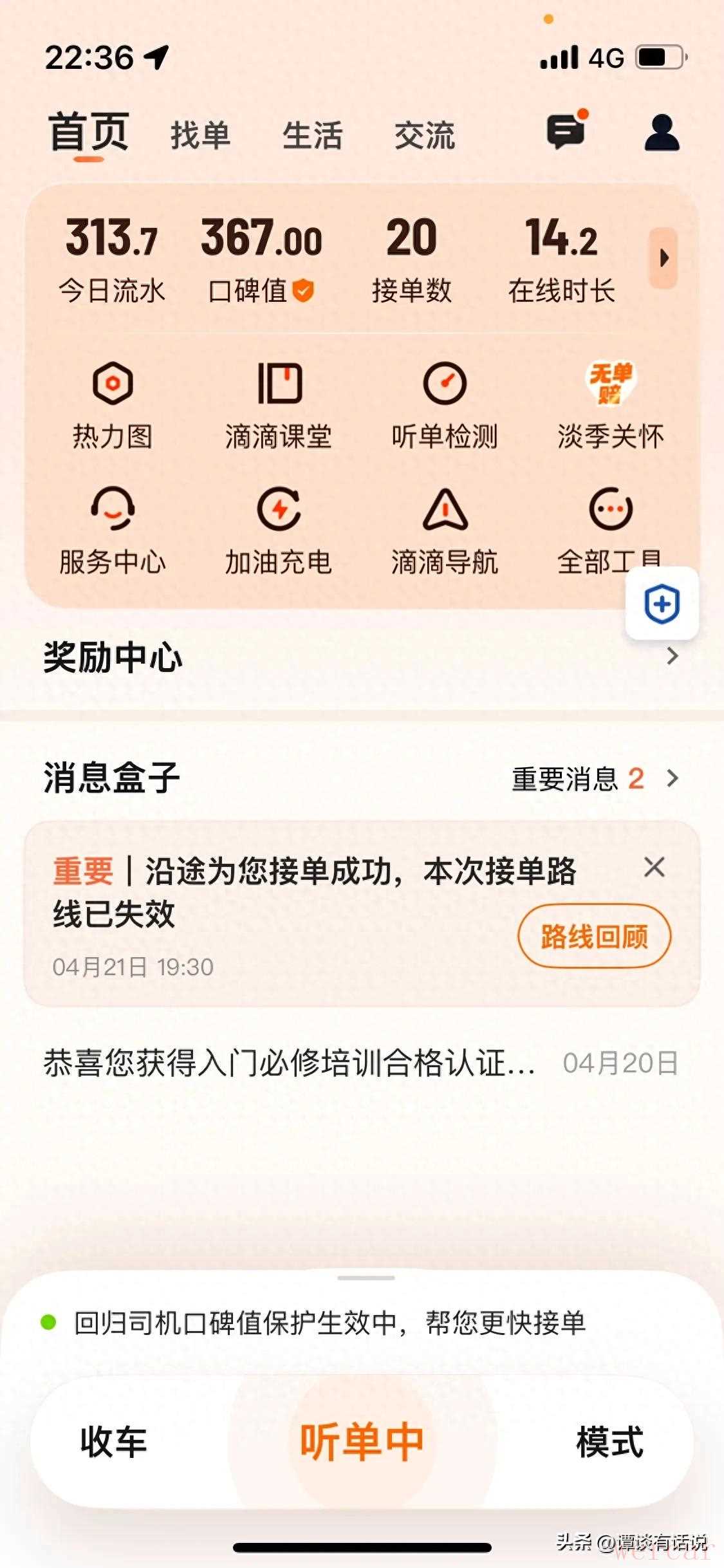View 重要消息 list
Image resolution: width=724 pixels, height=1568 pixels.
pyautogui.click(x=593, y=779)
